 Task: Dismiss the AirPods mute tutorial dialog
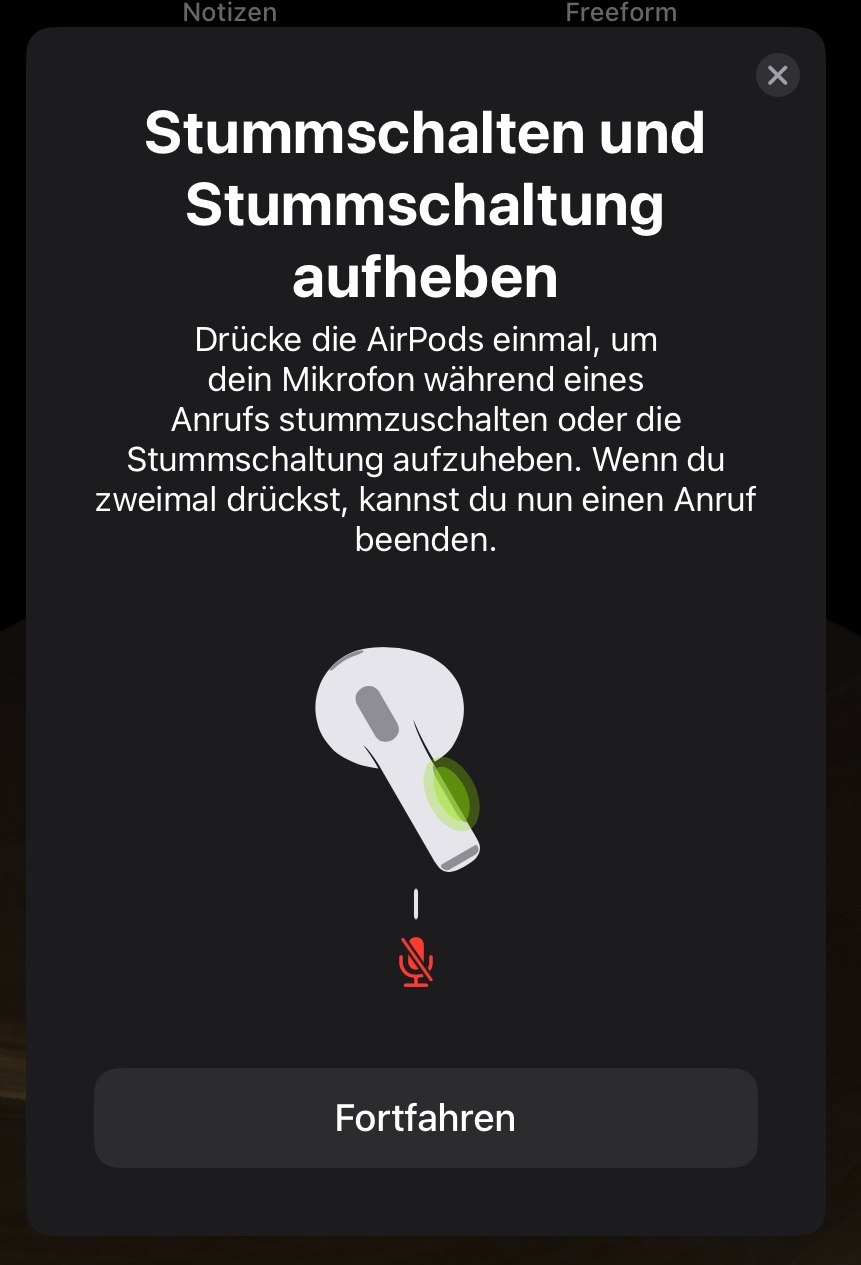778,75
